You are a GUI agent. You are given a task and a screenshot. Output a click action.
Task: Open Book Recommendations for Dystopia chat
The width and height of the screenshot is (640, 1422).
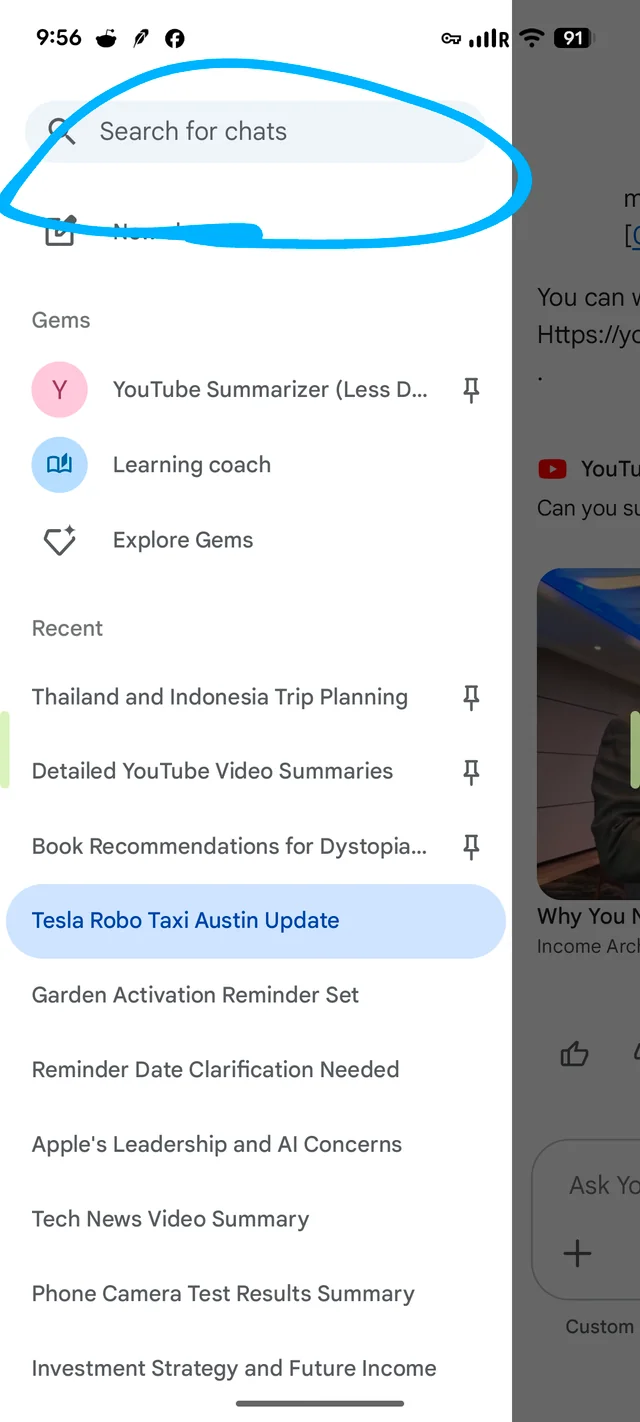pos(229,846)
